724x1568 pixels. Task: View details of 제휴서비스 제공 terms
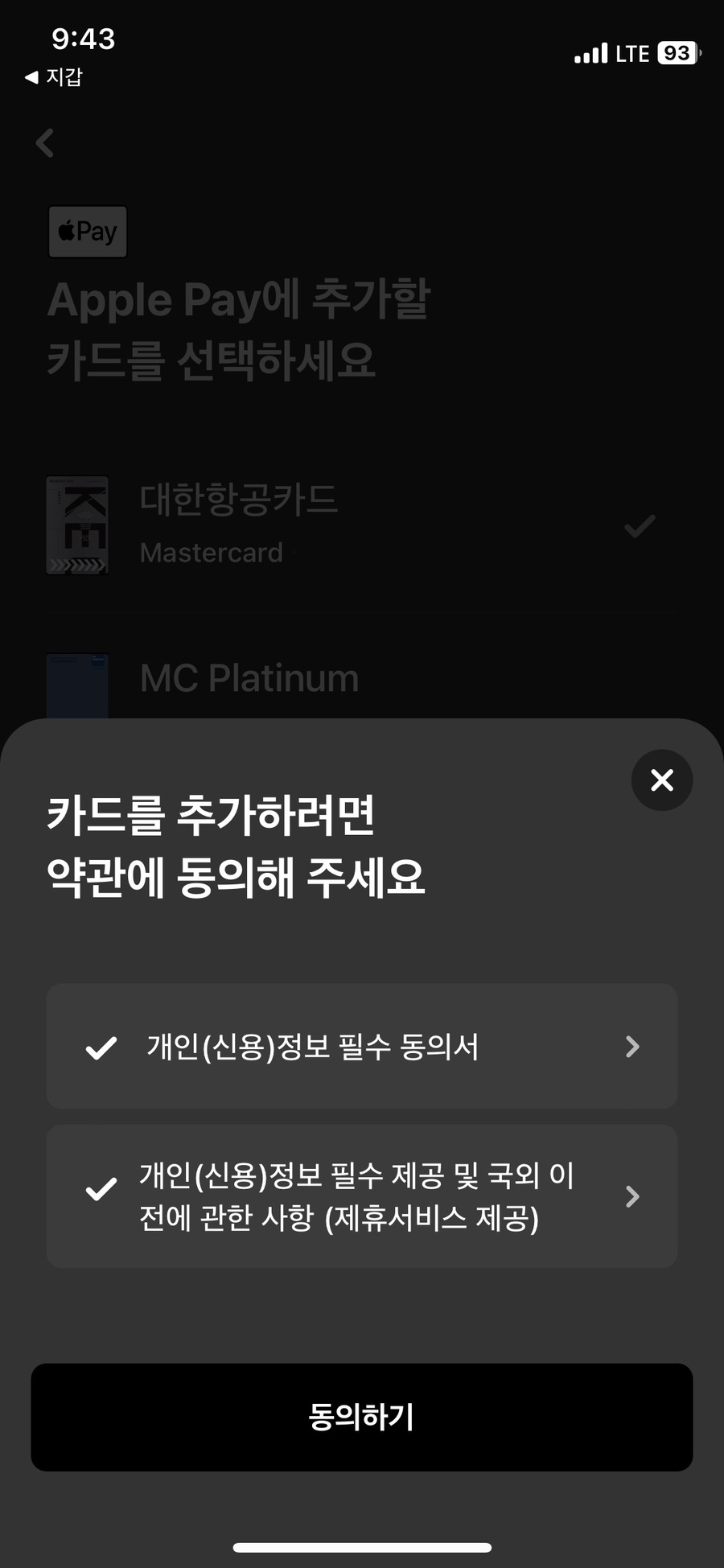(x=632, y=1196)
